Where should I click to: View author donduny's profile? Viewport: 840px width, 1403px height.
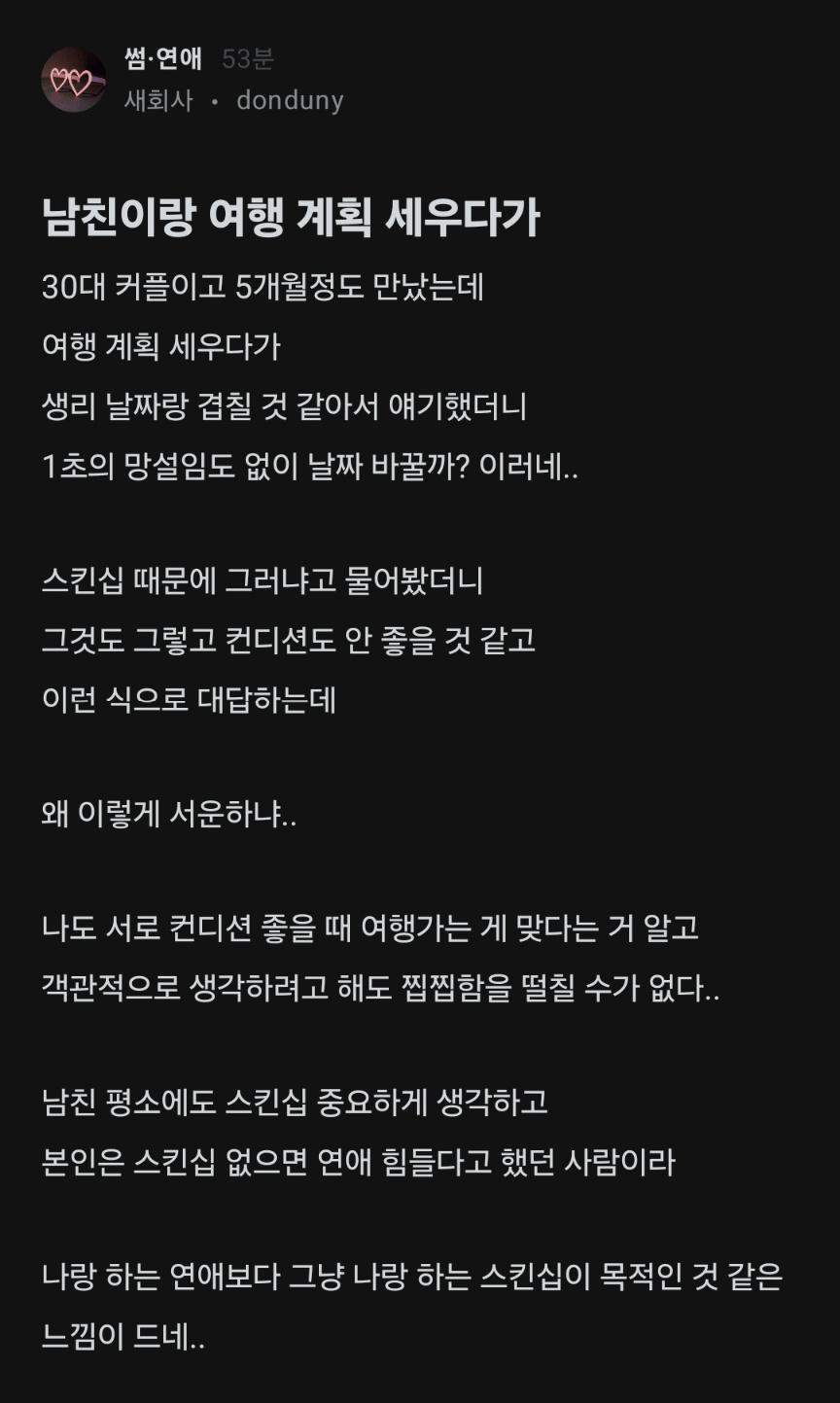[x=290, y=100]
